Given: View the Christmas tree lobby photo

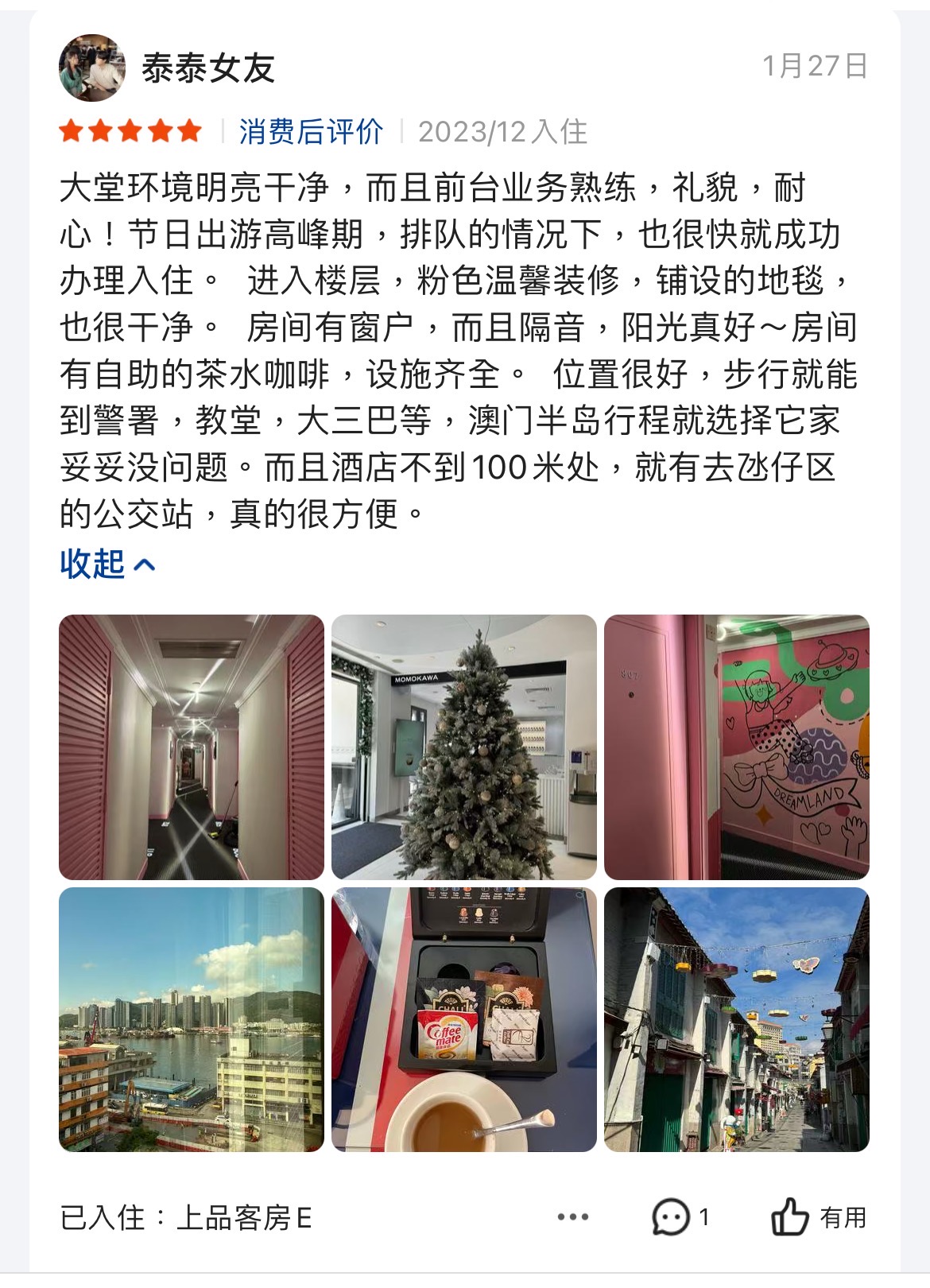Looking at the screenshot, I should [463, 747].
